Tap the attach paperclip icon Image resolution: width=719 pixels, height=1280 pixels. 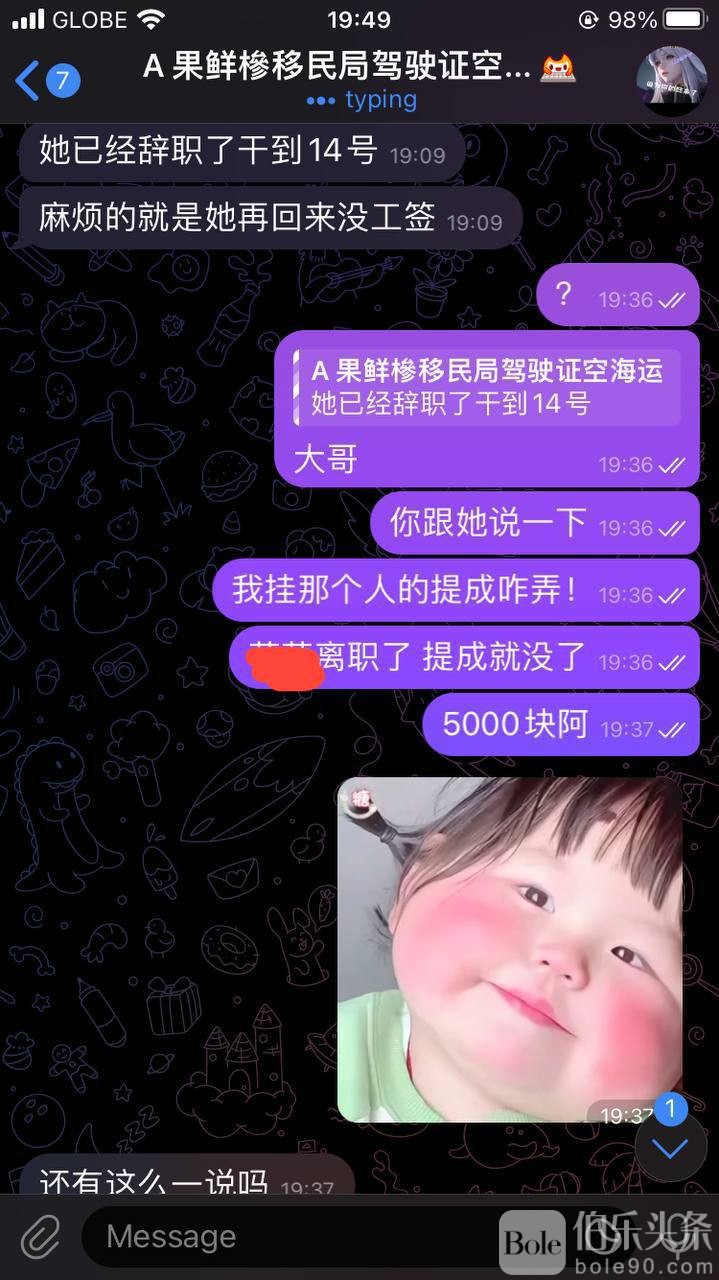coord(40,1237)
